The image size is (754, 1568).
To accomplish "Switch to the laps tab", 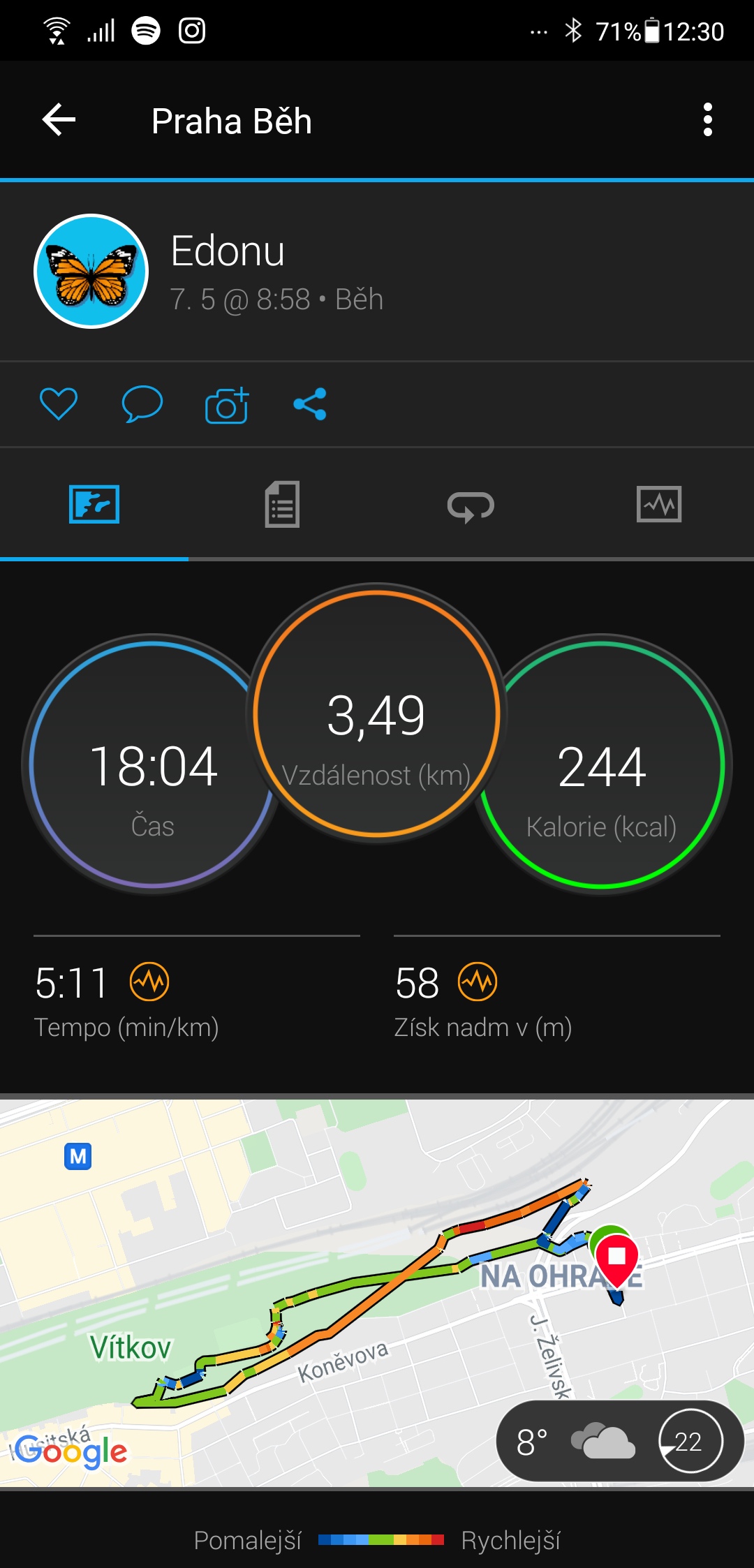I will (x=471, y=505).
